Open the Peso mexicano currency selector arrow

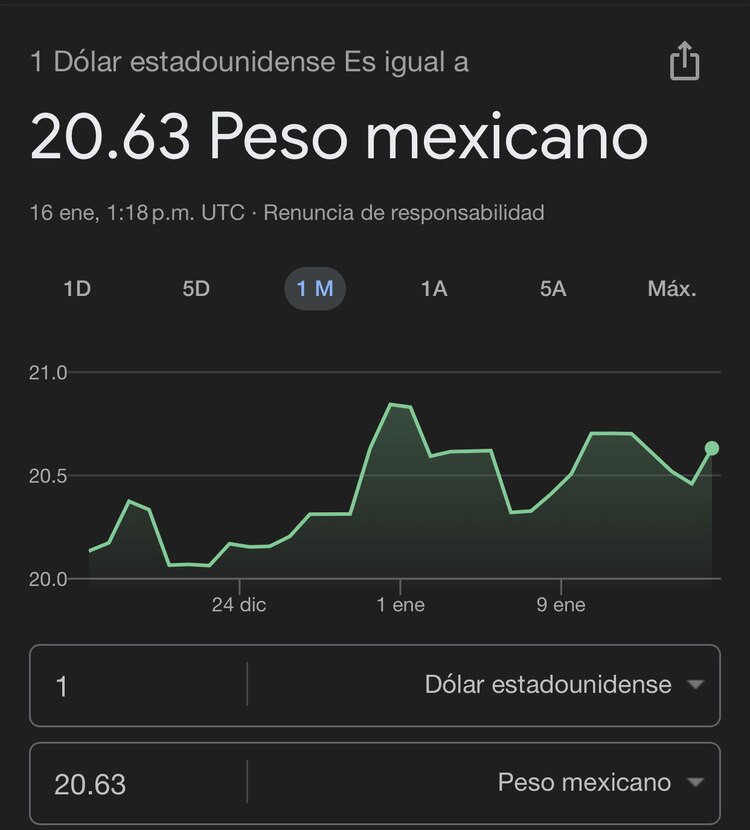pos(695,783)
